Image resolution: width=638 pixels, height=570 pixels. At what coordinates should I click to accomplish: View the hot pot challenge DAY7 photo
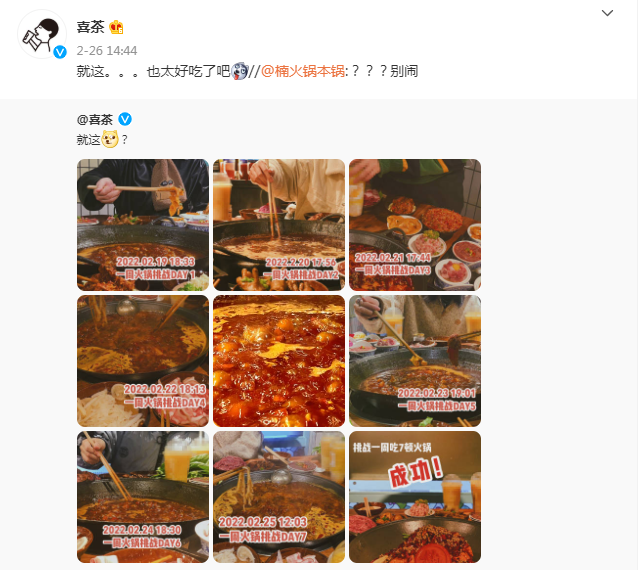point(279,497)
